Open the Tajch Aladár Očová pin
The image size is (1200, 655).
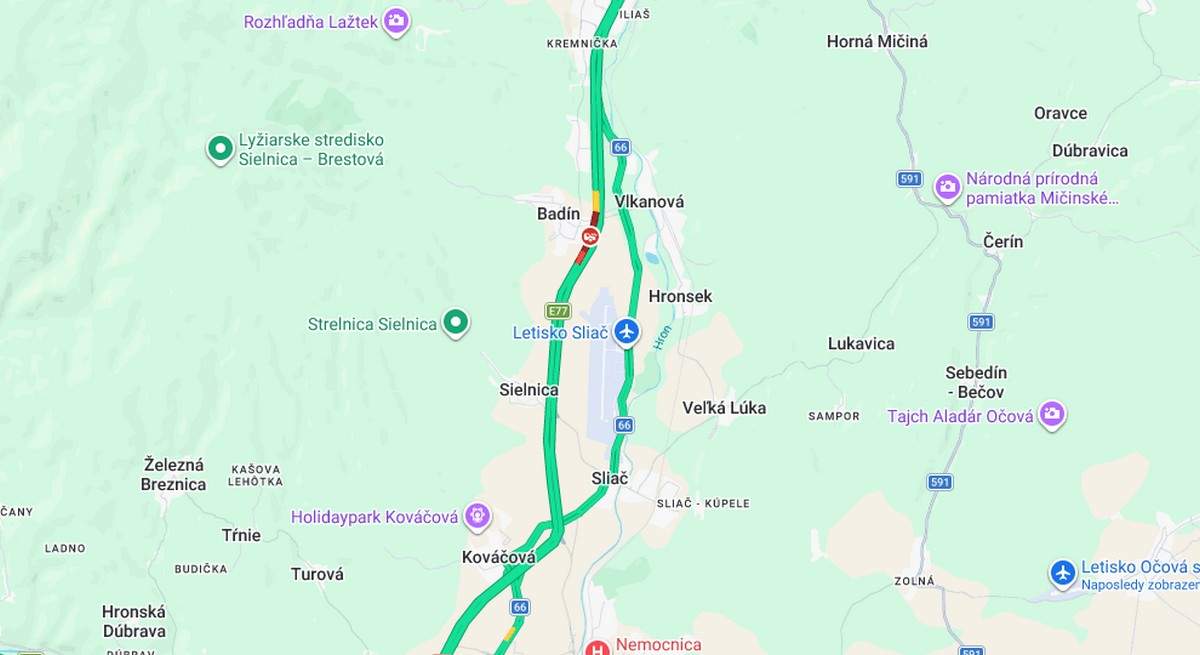(1052, 414)
